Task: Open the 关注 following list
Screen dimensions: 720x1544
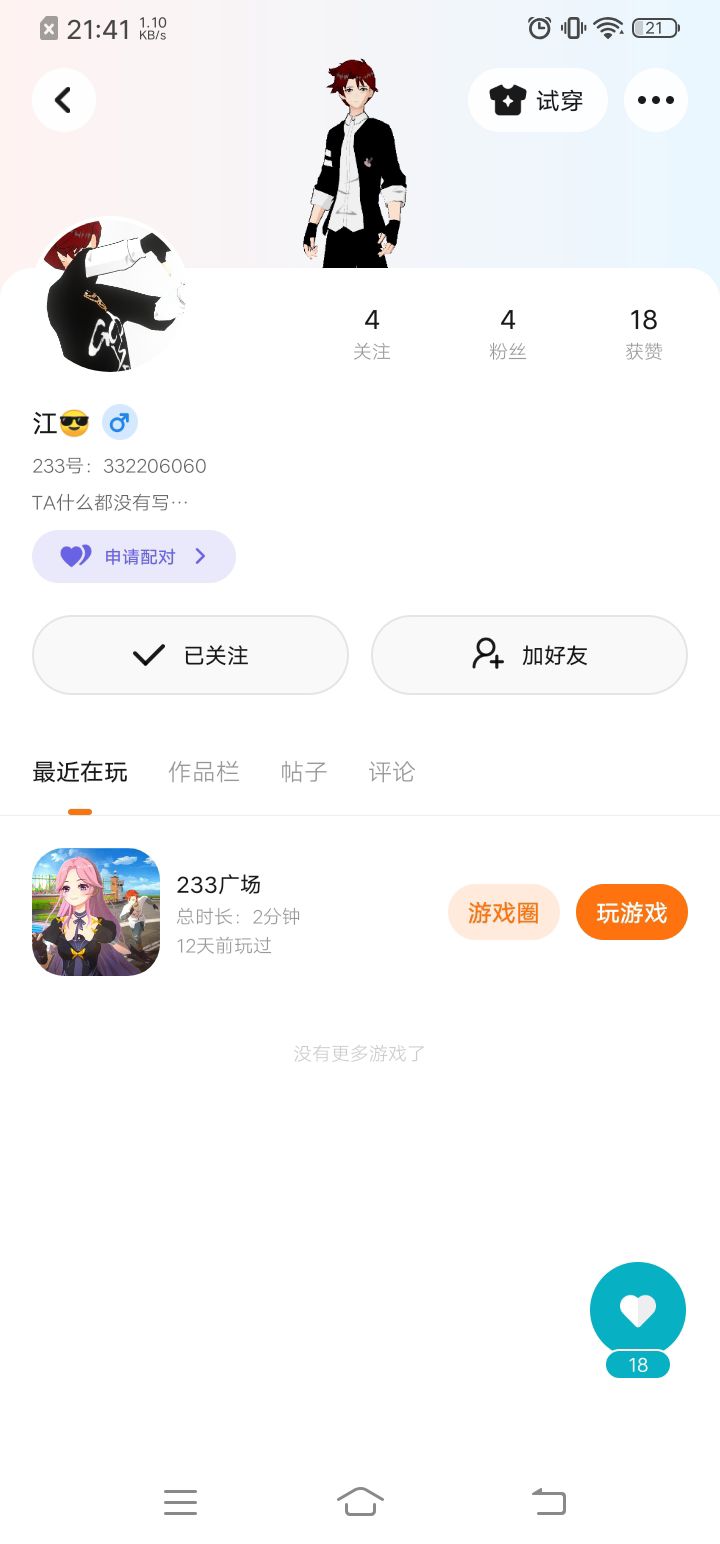Action: [x=372, y=334]
